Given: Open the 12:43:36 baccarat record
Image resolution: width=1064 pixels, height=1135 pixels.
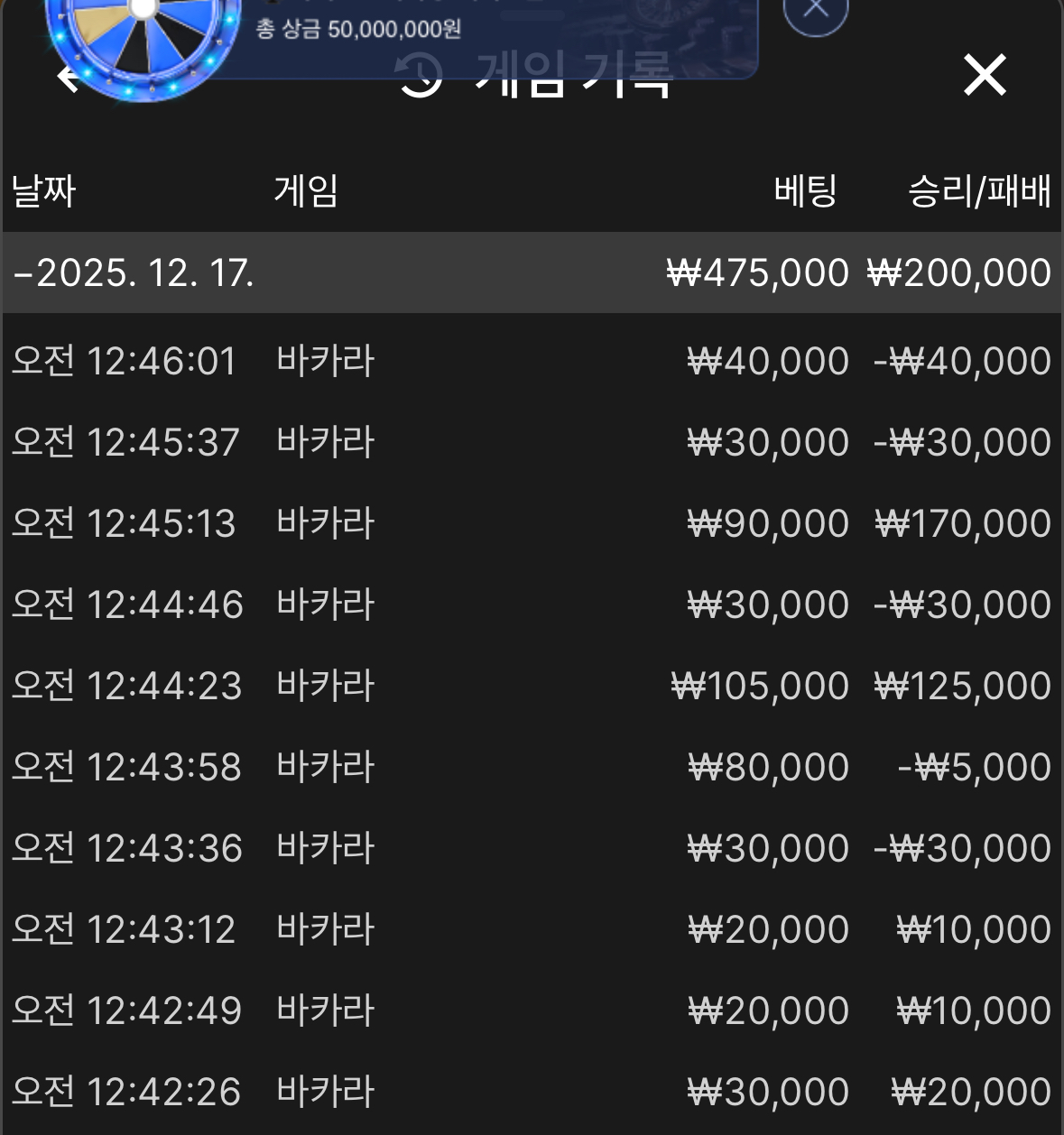Looking at the screenshot, I should pos(531,848).
